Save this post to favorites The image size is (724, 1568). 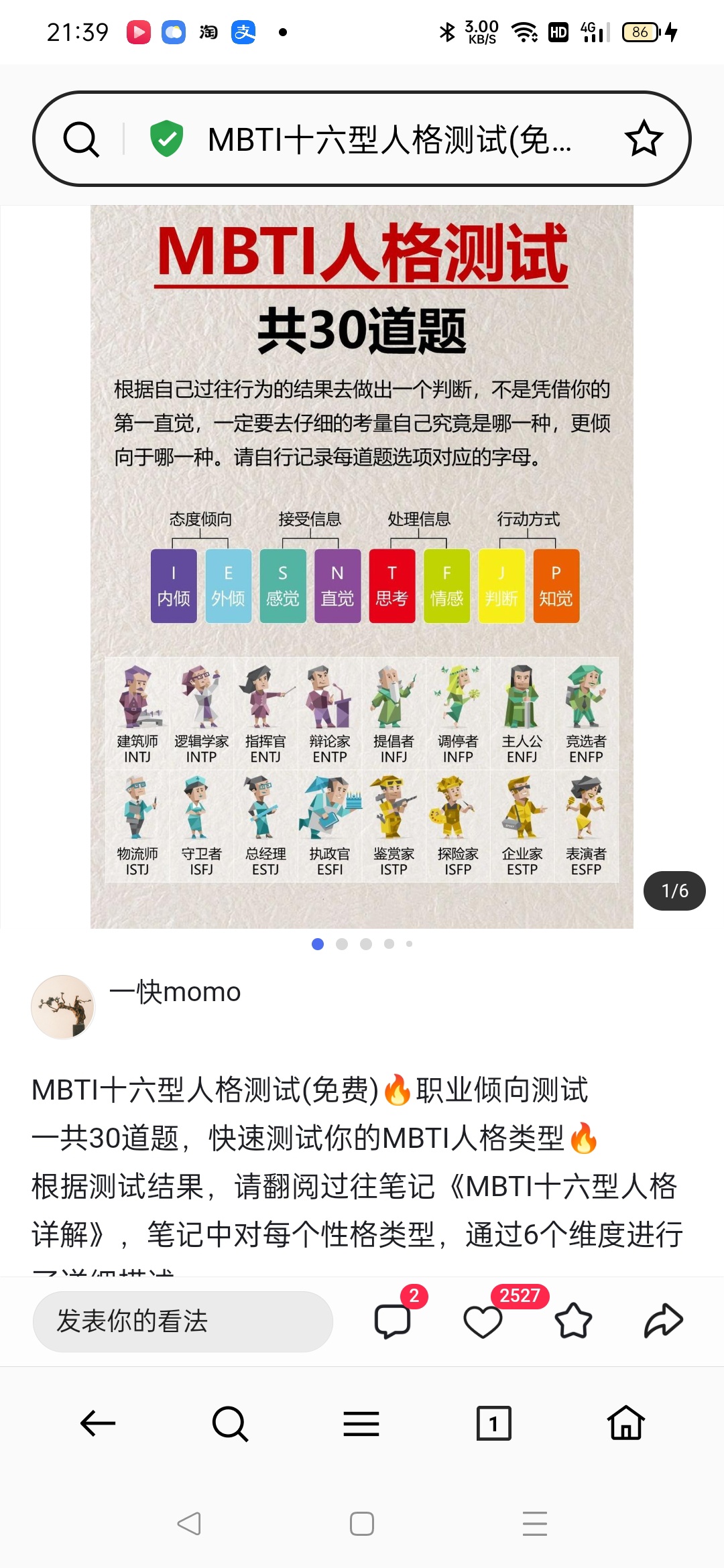[x=573, y=1321]
